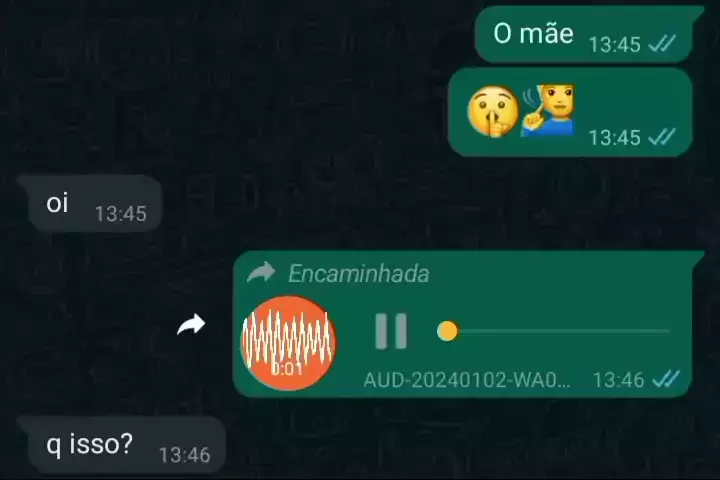Tap the audio progress slider knob
Screen dimensions: 720x480
pyautogui.click(x=447, y=331)
